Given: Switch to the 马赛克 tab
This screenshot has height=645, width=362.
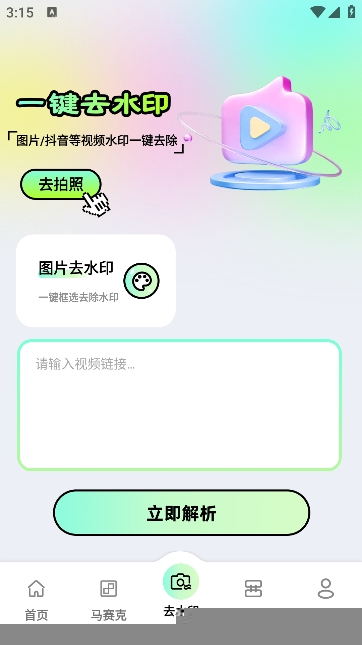Looking at the screenshot, I should pyautogui.click(x=109, y=599).
